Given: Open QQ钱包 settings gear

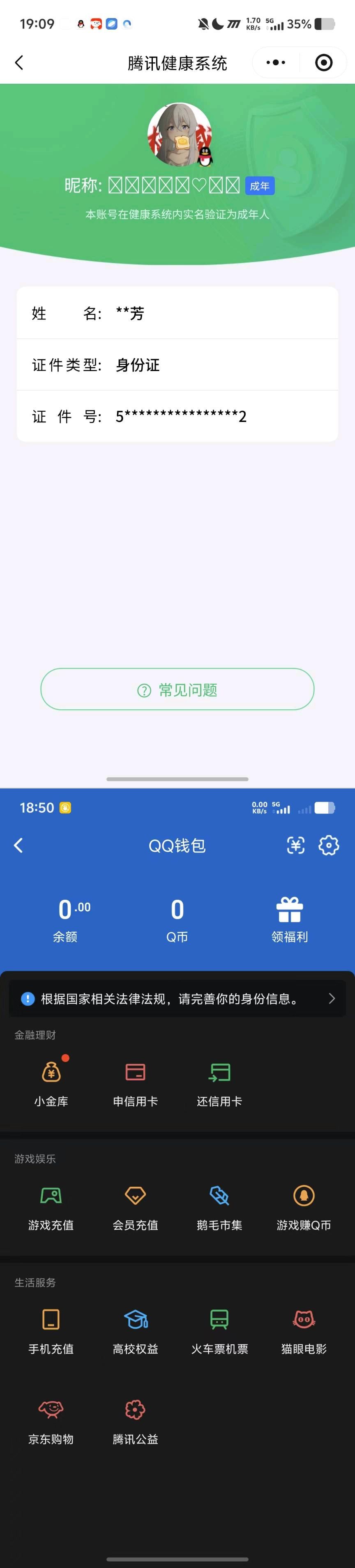Looking at the screenshot, I should 329,845.
